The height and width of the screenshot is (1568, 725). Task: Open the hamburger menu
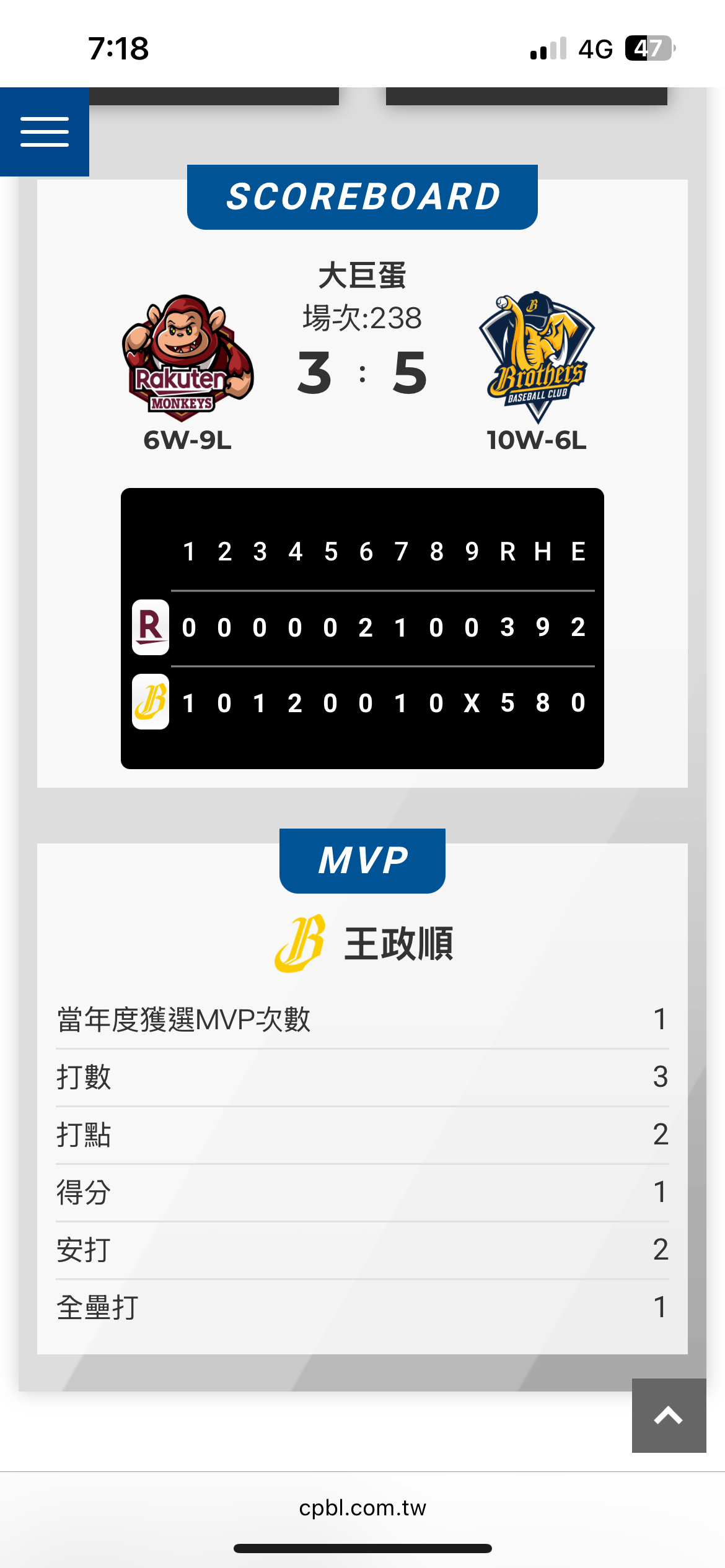45,132
